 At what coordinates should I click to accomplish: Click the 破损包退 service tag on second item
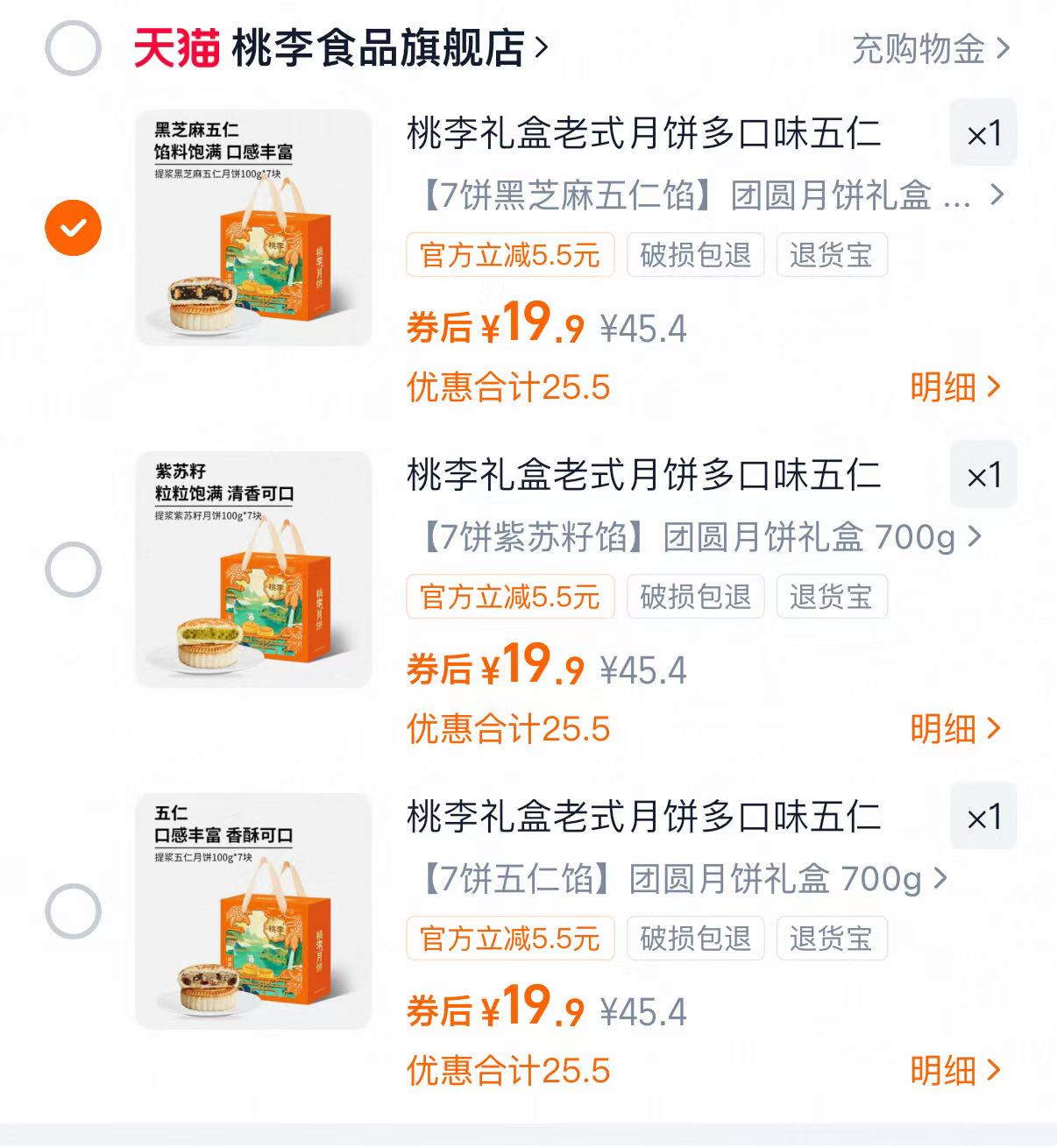coord(695,597)
